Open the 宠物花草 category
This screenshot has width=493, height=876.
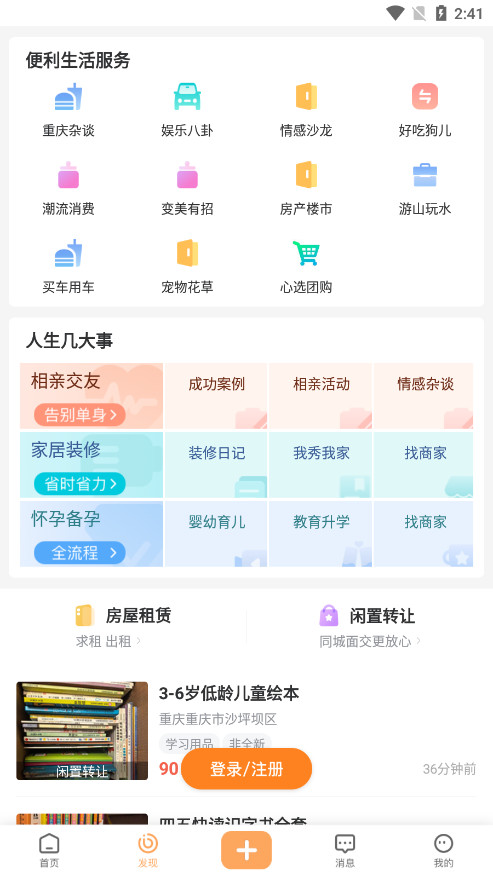tap(187, 267)
